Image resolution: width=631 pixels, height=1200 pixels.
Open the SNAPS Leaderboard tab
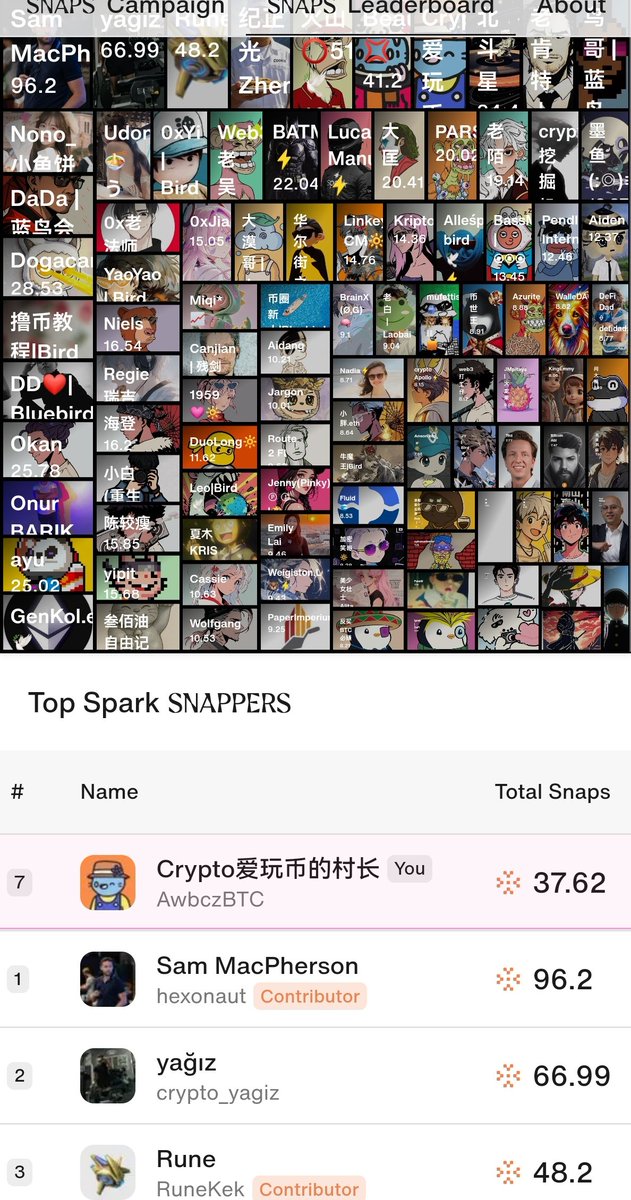(380, 8)
